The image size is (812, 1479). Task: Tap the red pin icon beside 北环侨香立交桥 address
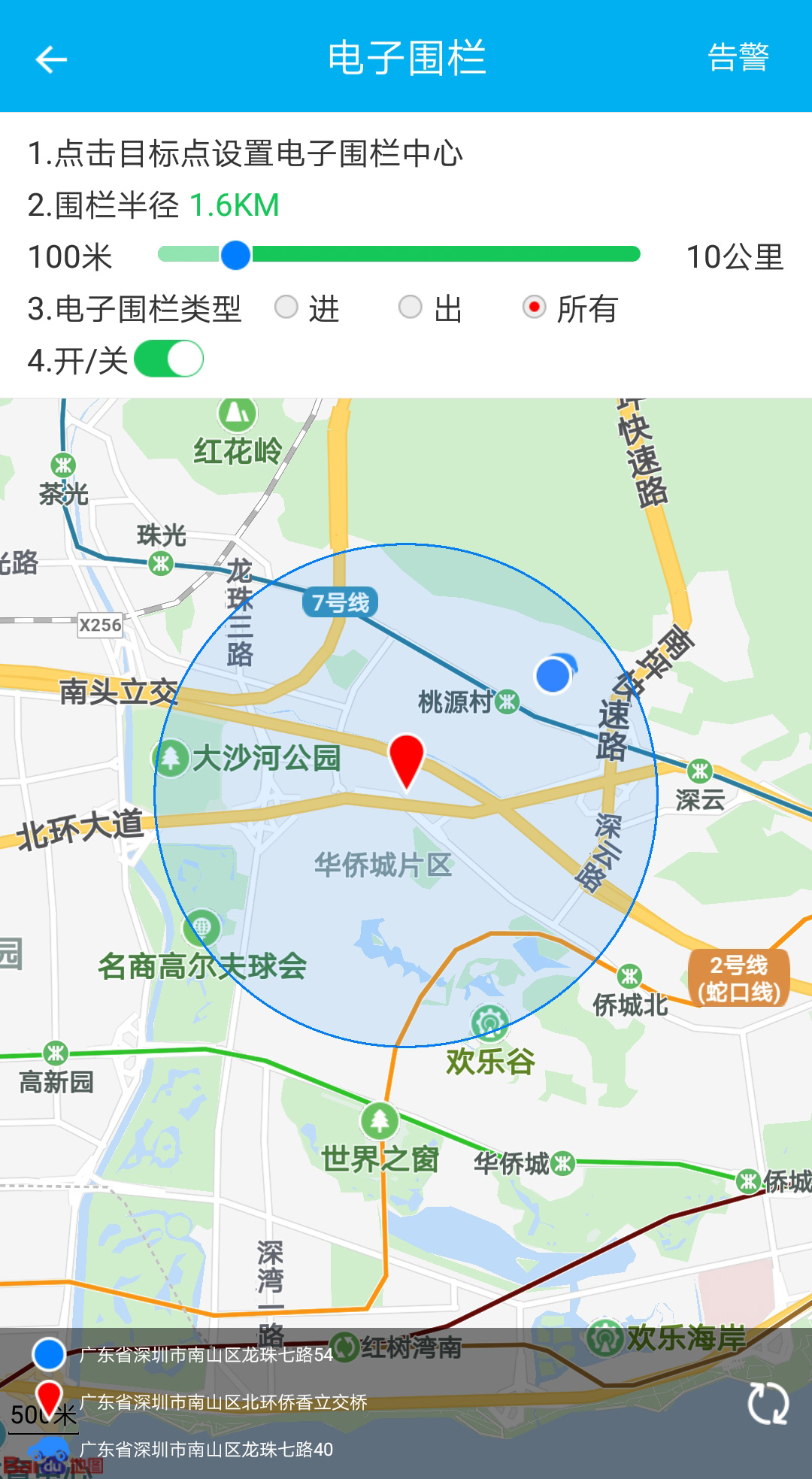(47, 1400)
